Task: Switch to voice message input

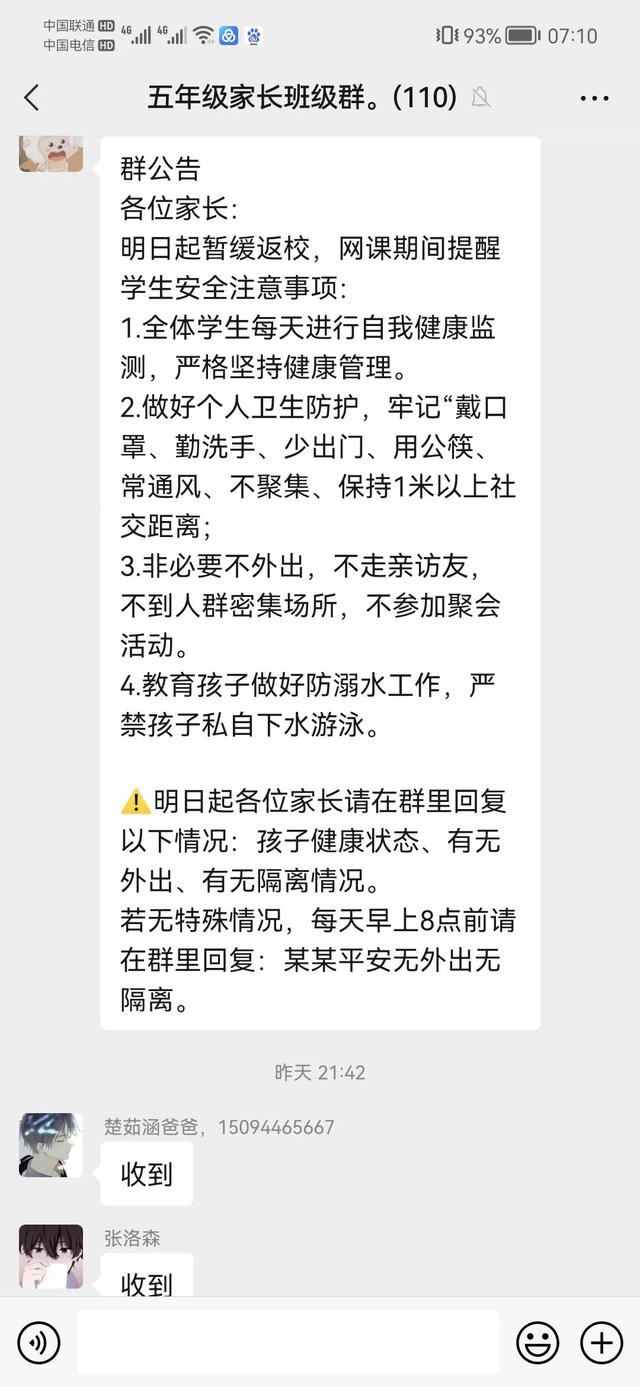Action: pyautogui.click(x=38, y=1342)
